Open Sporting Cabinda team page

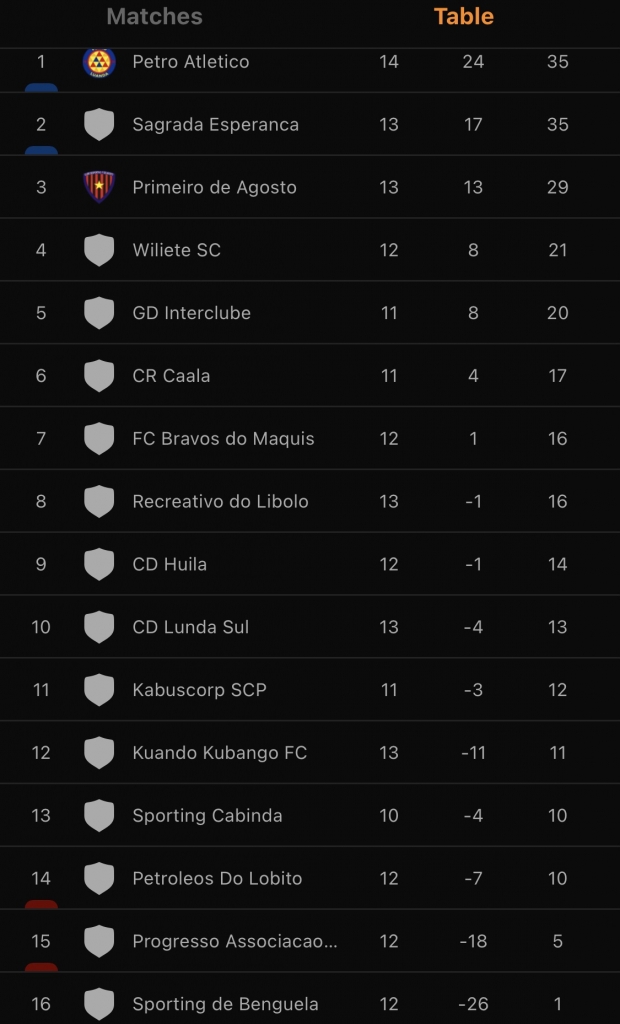point(207,816)
